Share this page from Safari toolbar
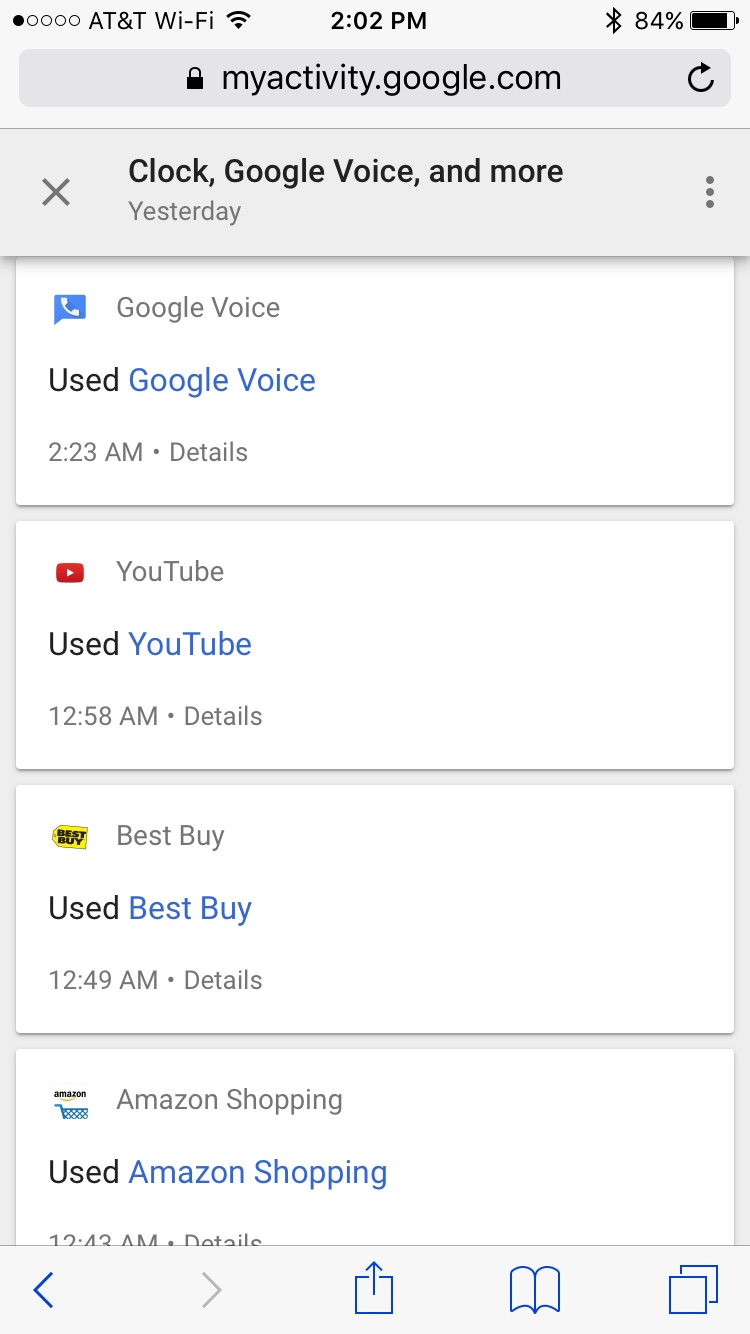 pos(374,1288)
